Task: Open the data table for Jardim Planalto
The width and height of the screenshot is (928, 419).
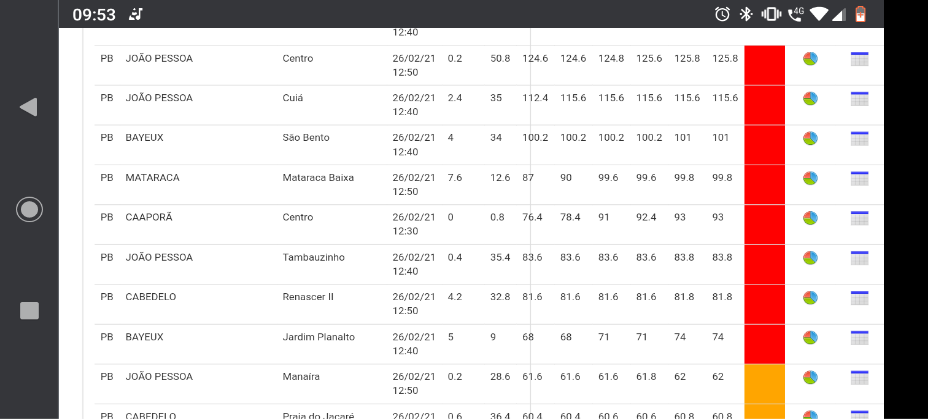Action: (x=859, y=338)
